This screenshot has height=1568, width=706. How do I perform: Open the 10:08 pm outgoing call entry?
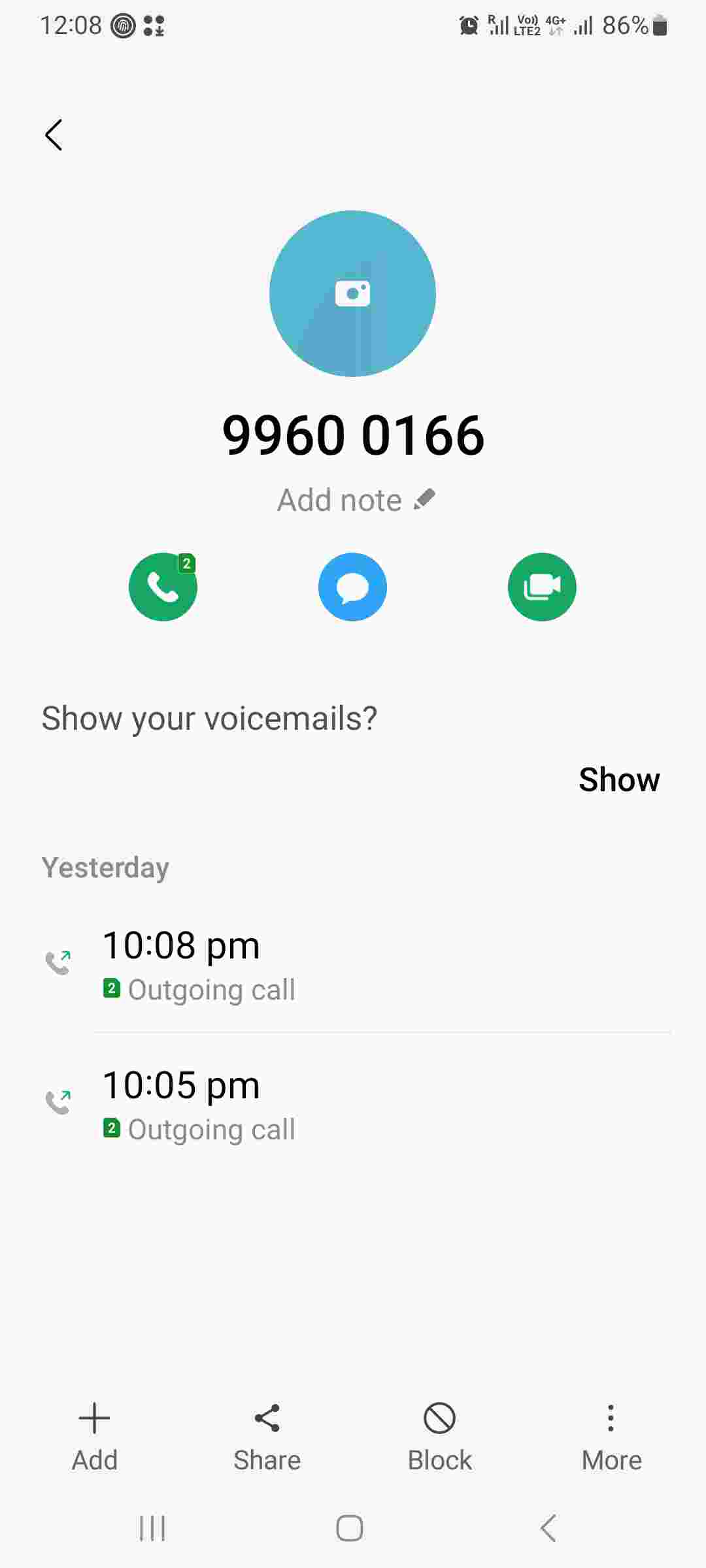pos(353,966)
